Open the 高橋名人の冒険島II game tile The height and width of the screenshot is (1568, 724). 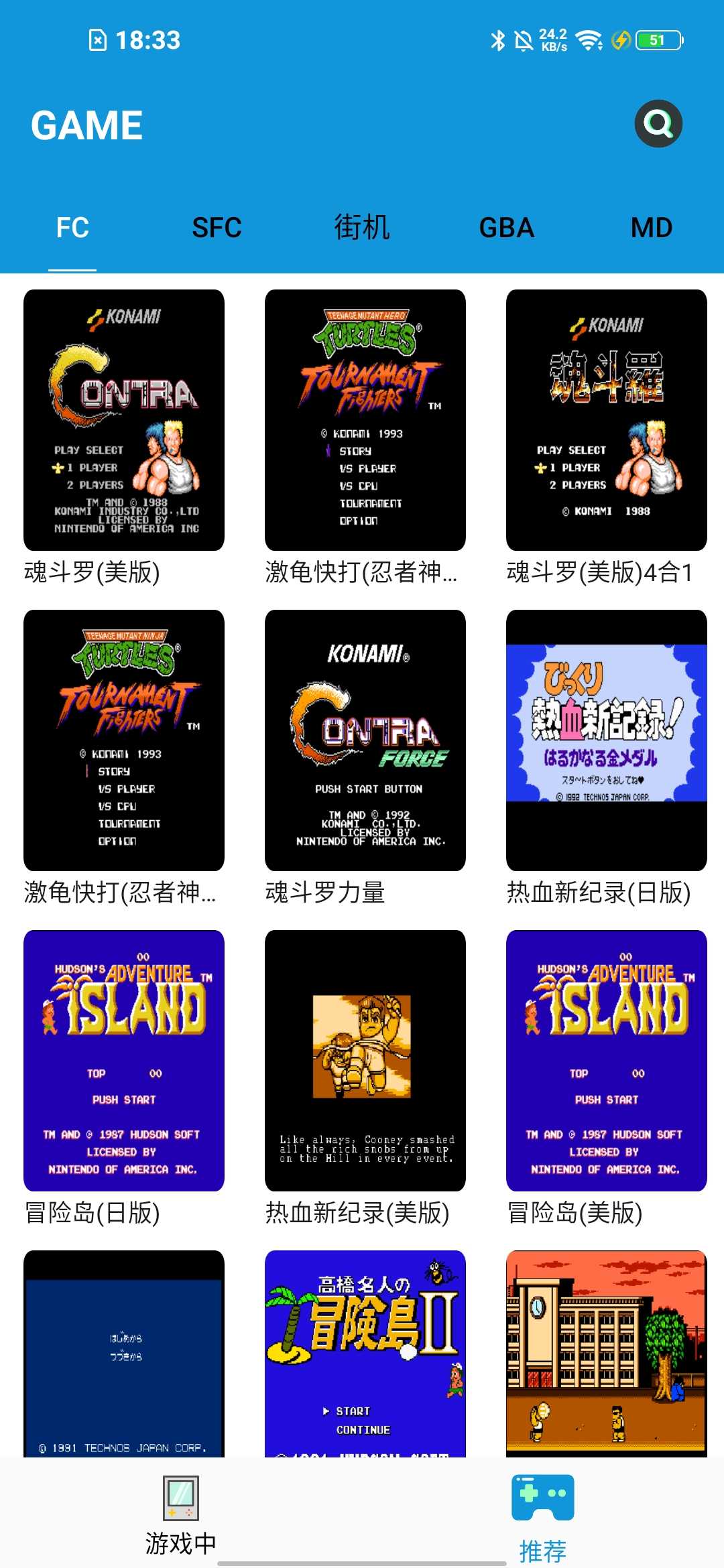click(x=365, y=1354)
